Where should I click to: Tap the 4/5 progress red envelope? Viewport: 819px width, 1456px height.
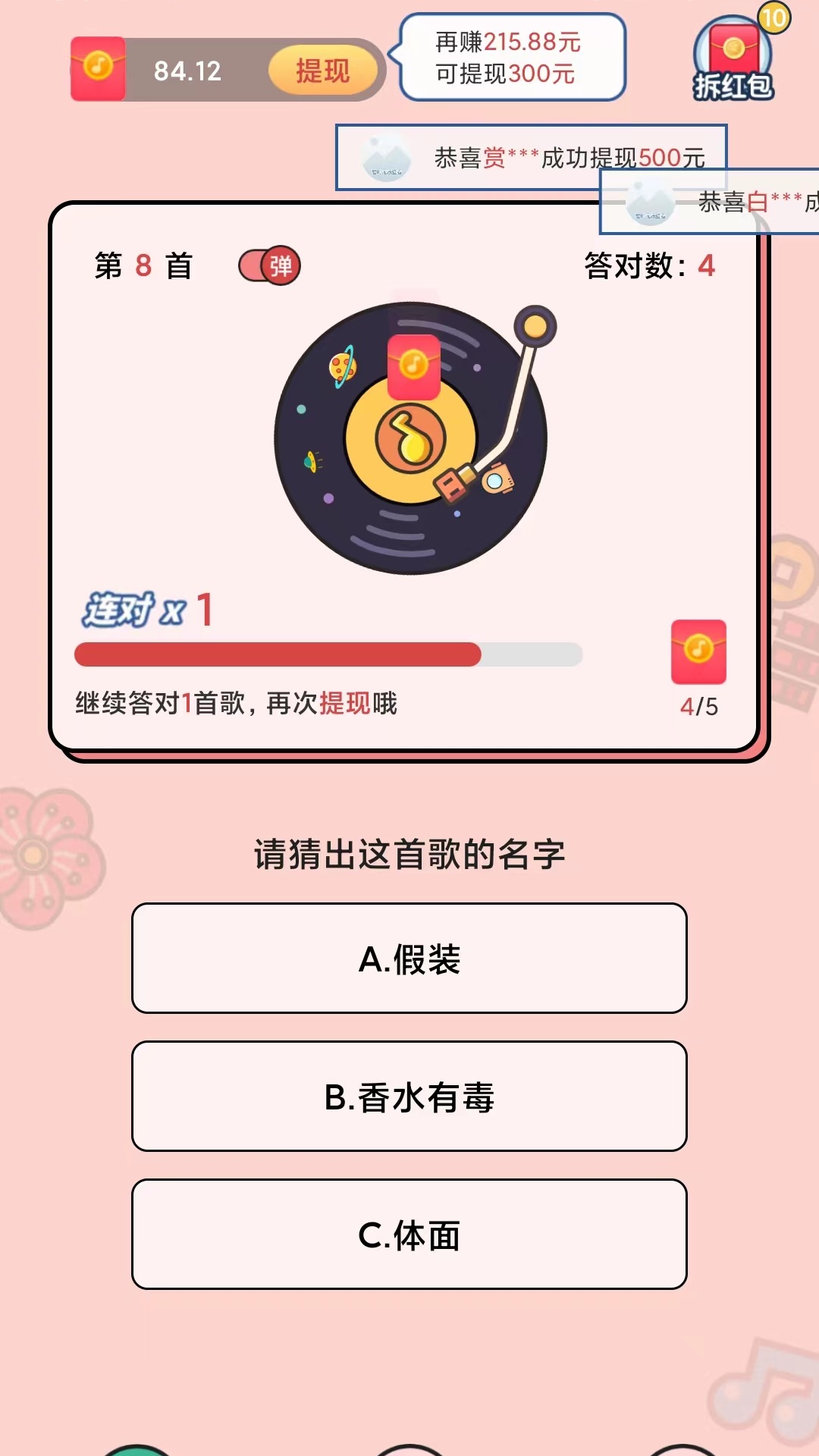(698, 652)
